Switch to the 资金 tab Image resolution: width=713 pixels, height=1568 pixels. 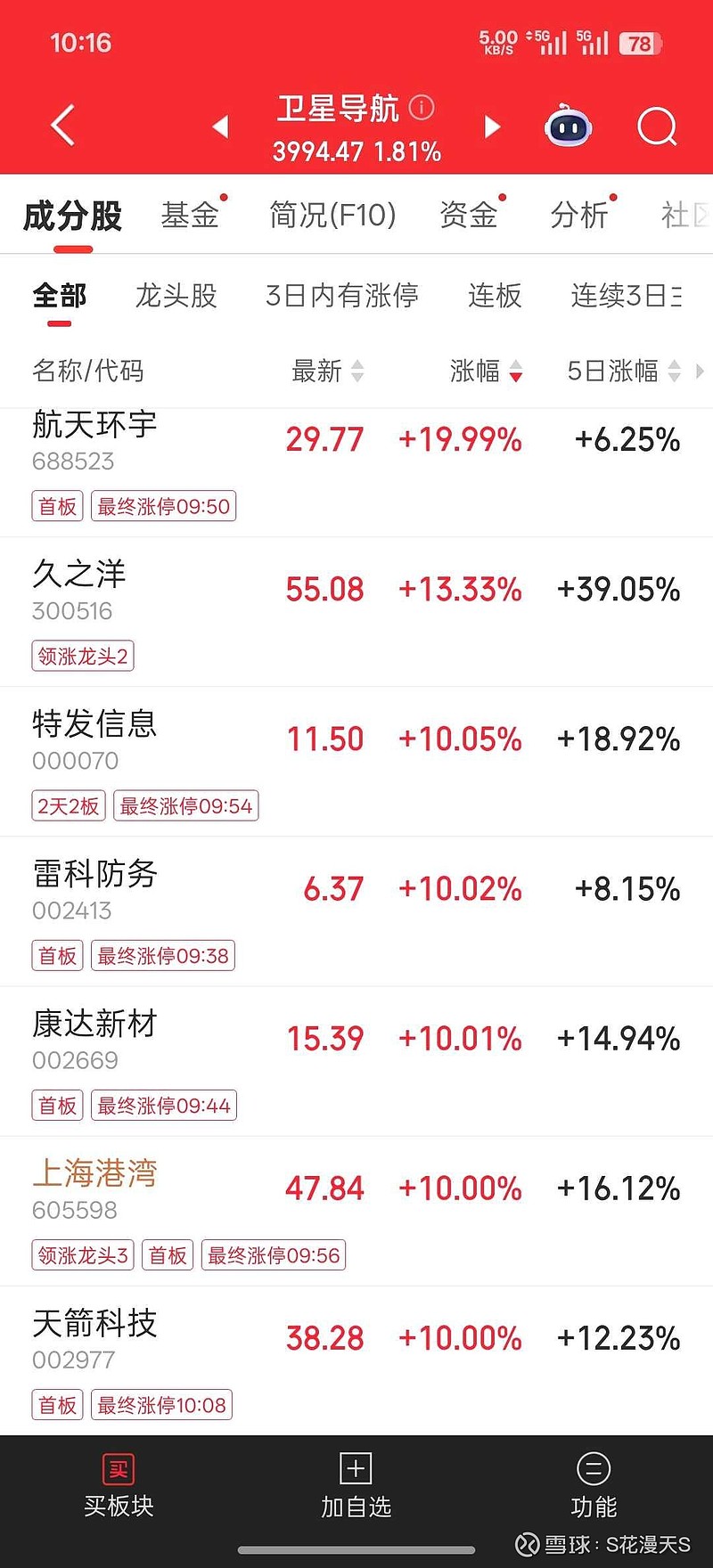pos(468,215)
